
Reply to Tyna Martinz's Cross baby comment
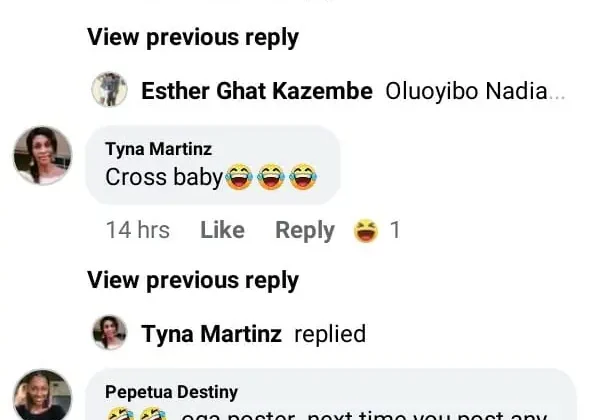[304, 230]
